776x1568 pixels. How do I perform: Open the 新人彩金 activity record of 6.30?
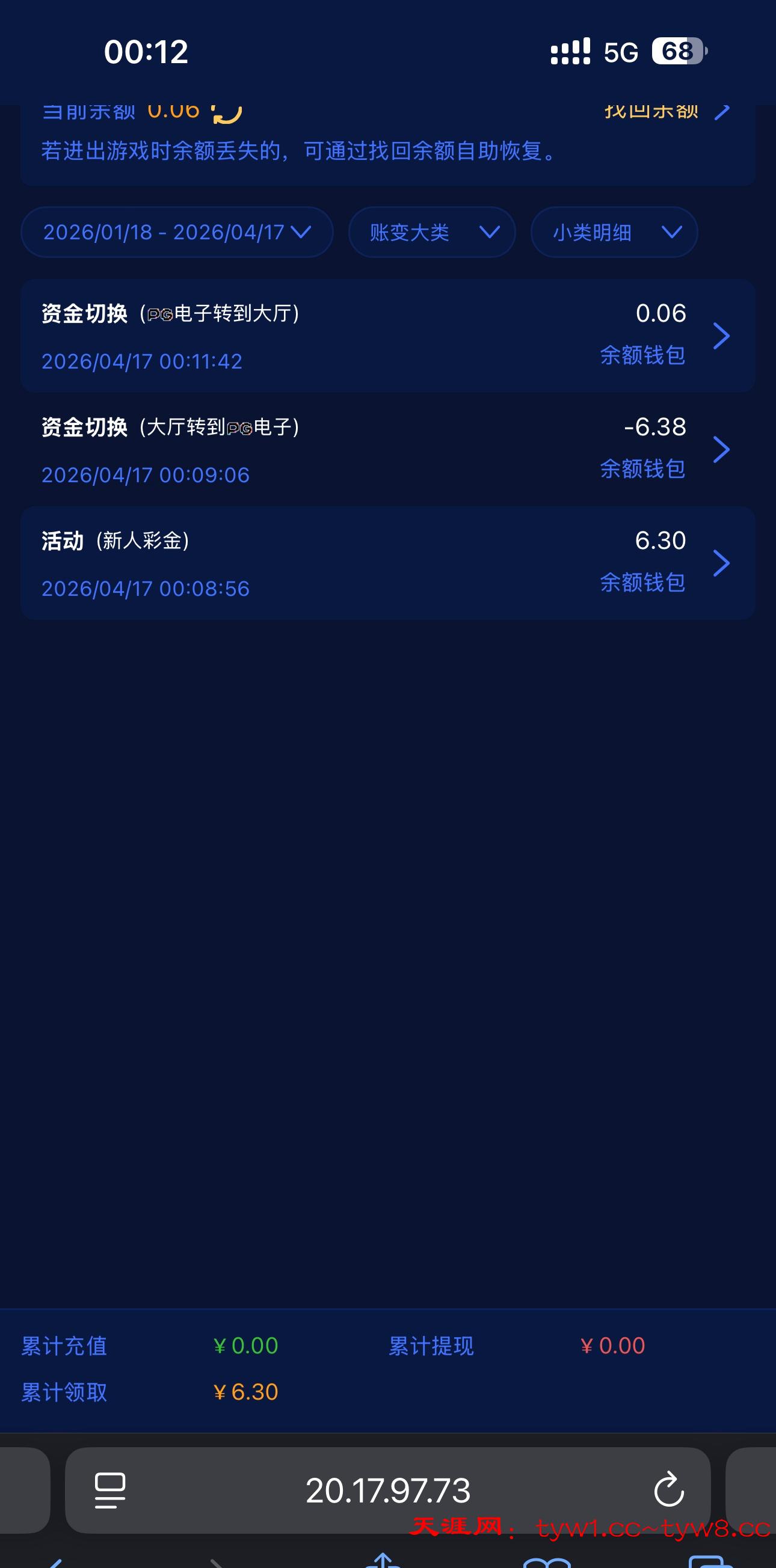[x=387, y=563]
